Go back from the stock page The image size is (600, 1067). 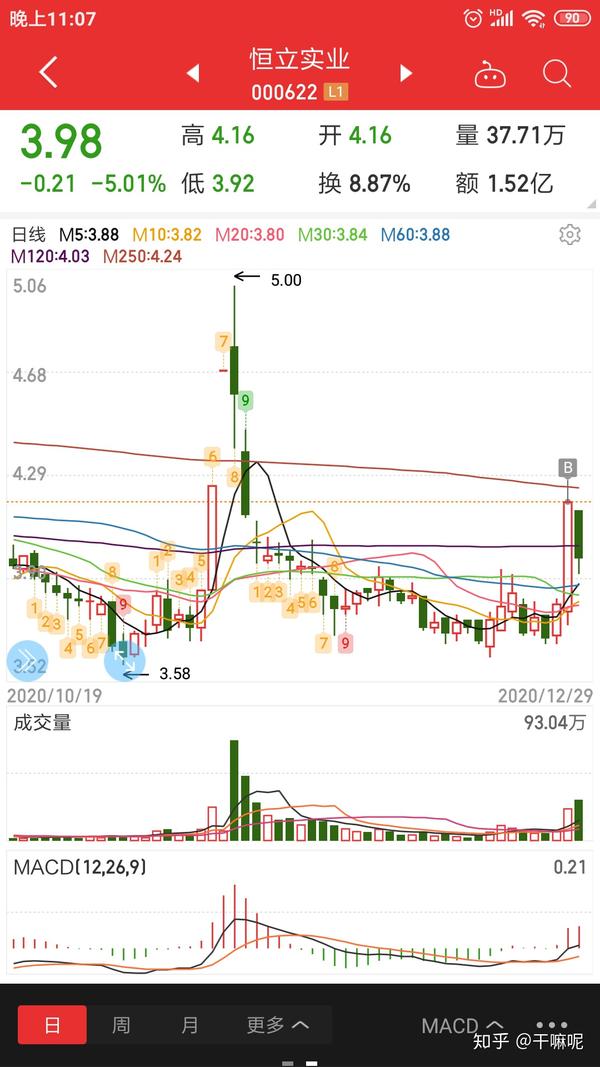click(48, 72)
